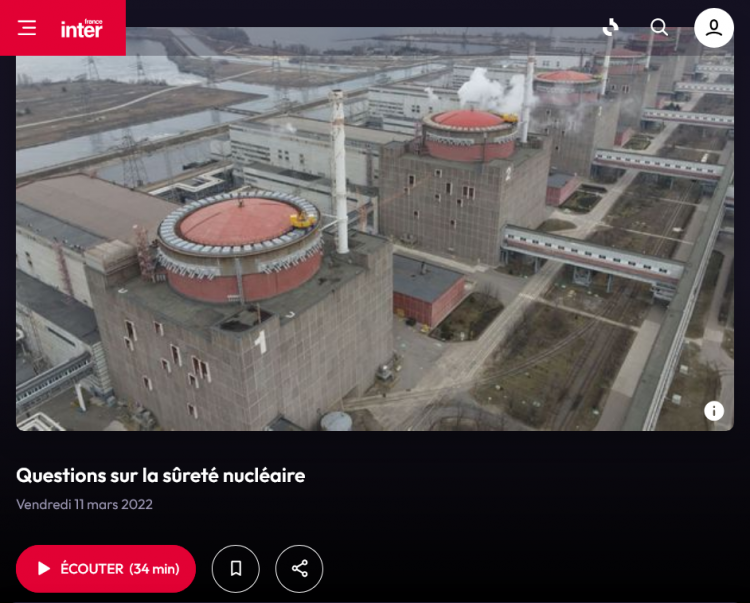Open the search icon
Image resolution: width=750 pixels, height=603 pixels.
pos(659,28)
